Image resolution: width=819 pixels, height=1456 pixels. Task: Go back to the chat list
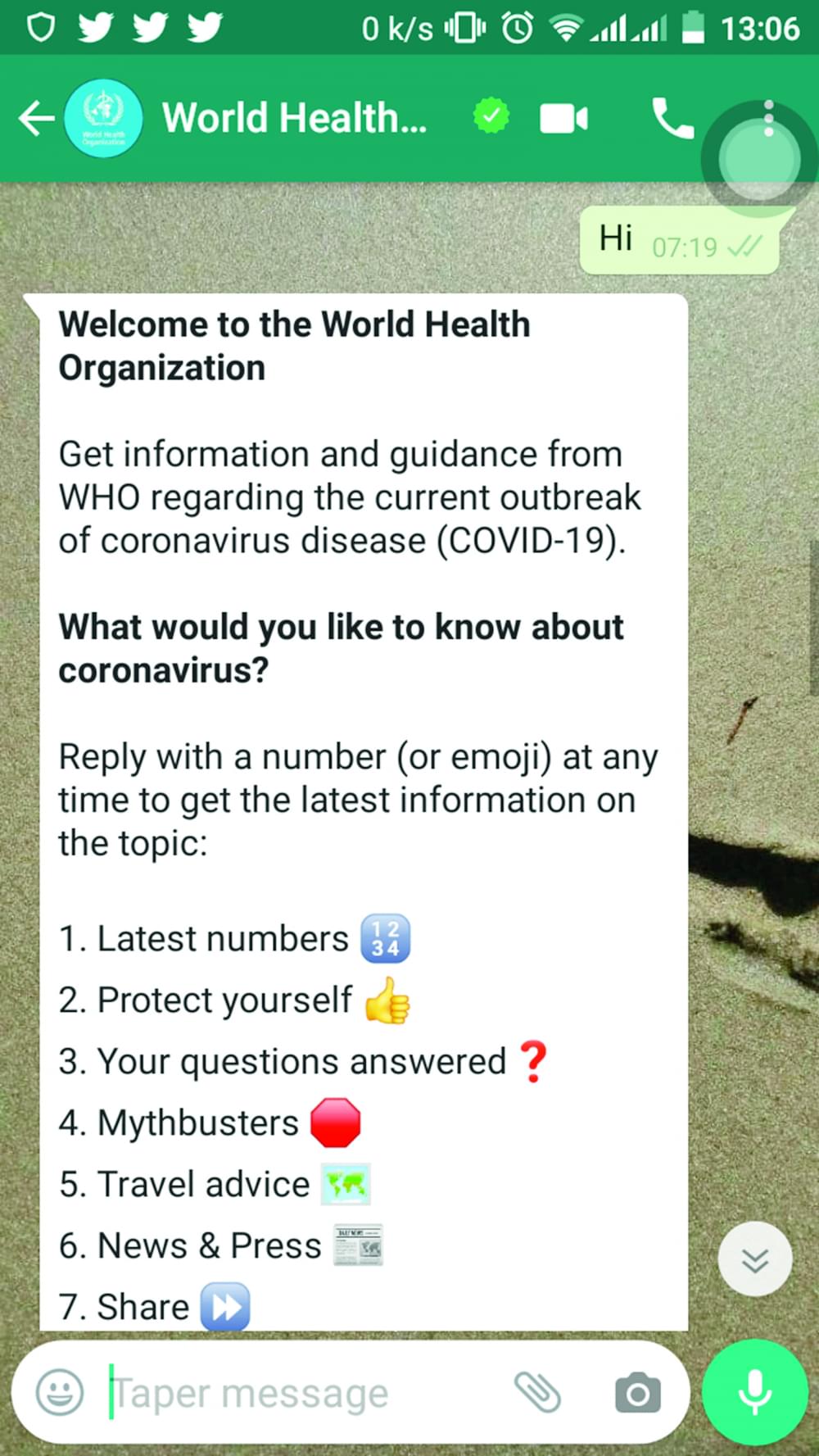tap(36, 119)
